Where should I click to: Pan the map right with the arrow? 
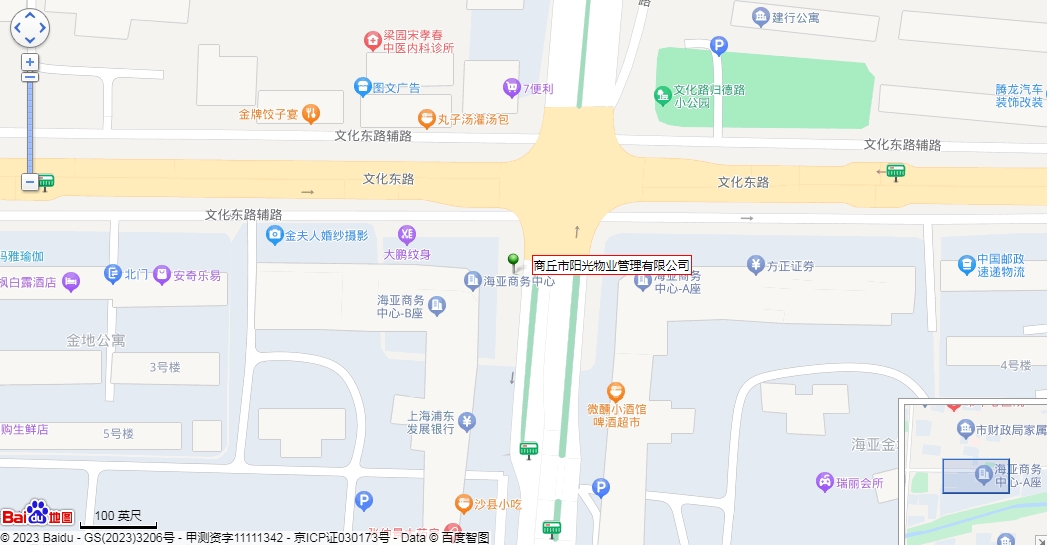(x=42, y=28)
